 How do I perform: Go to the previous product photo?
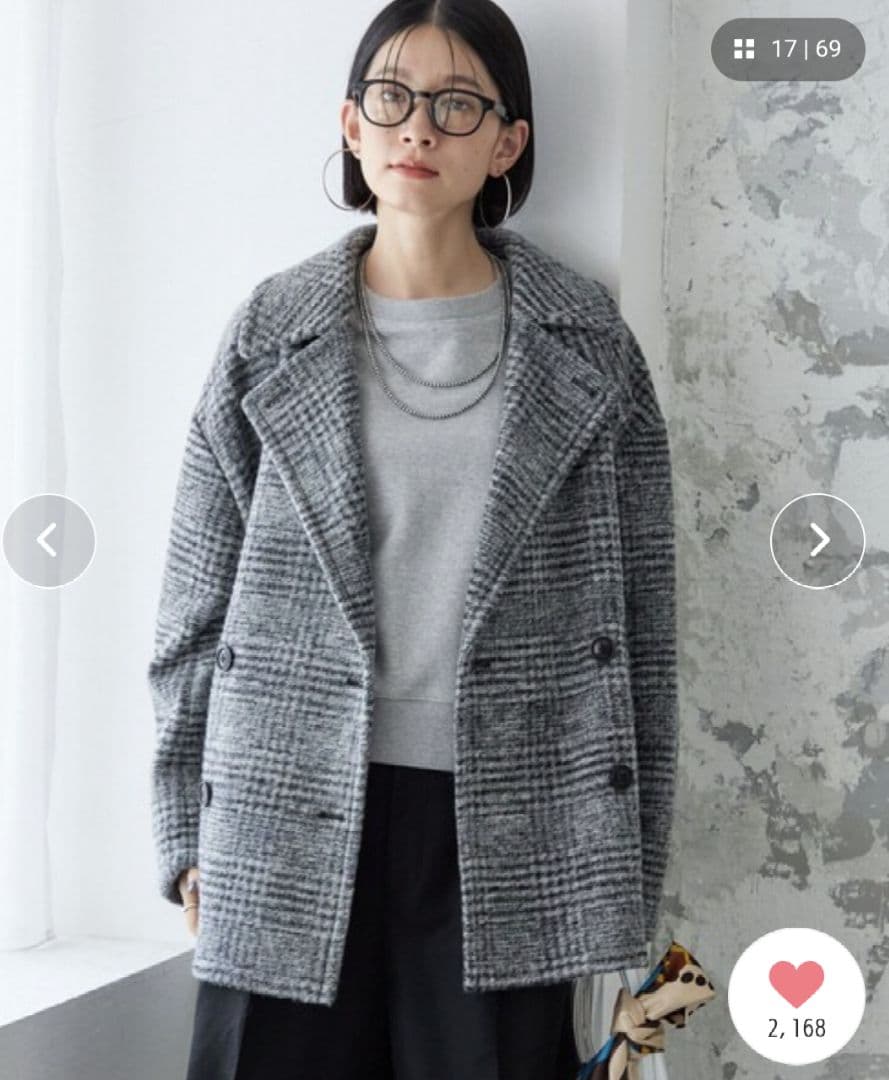point(49,541)
